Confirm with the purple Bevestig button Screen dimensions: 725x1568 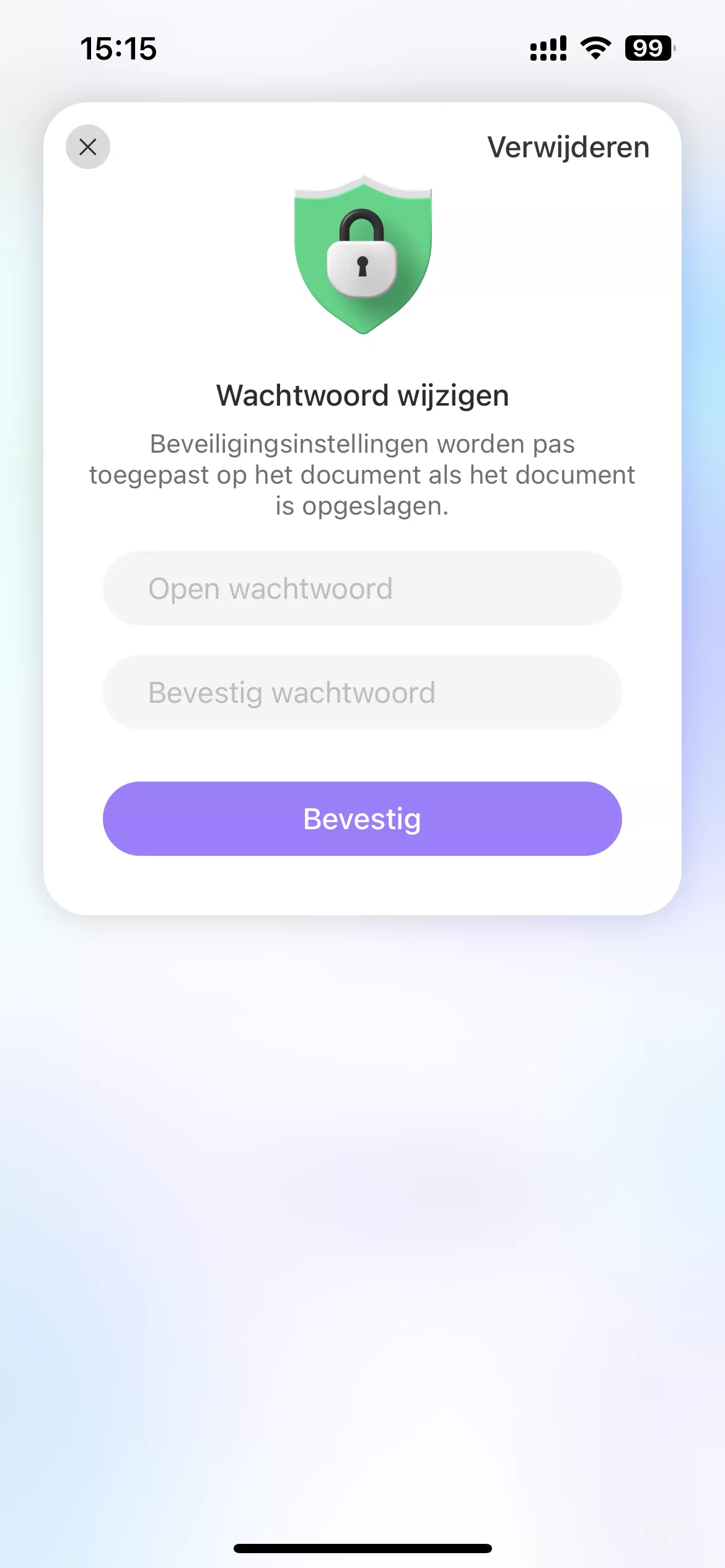pos(362,819)
